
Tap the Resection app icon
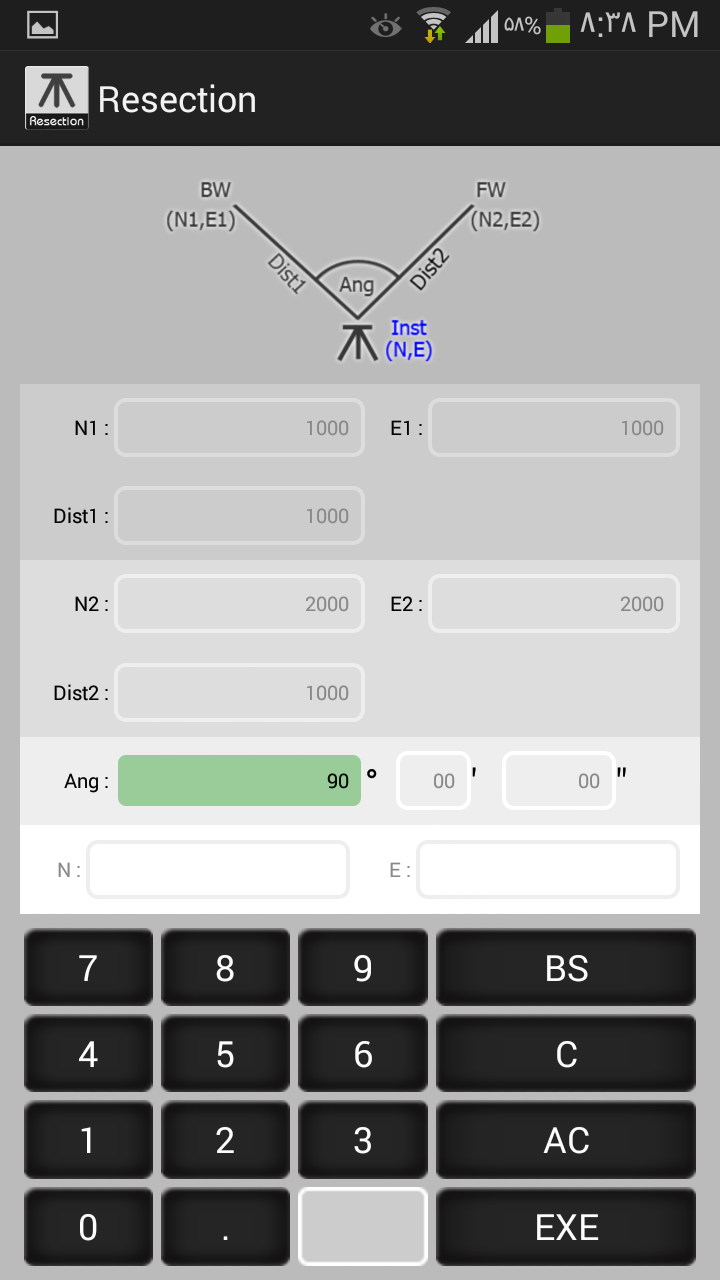(x=57, y=98)
